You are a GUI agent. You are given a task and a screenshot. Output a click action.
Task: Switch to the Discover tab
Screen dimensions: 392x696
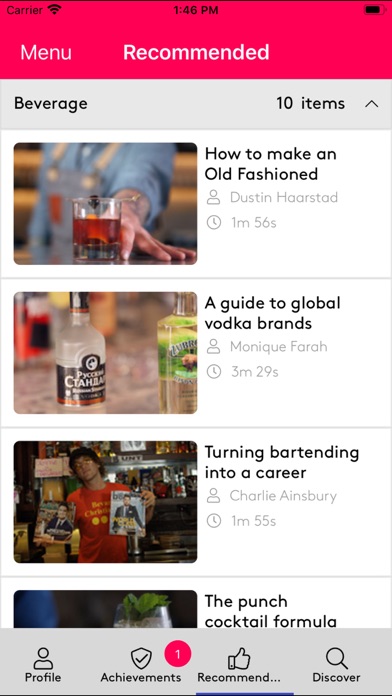point(337,664)
